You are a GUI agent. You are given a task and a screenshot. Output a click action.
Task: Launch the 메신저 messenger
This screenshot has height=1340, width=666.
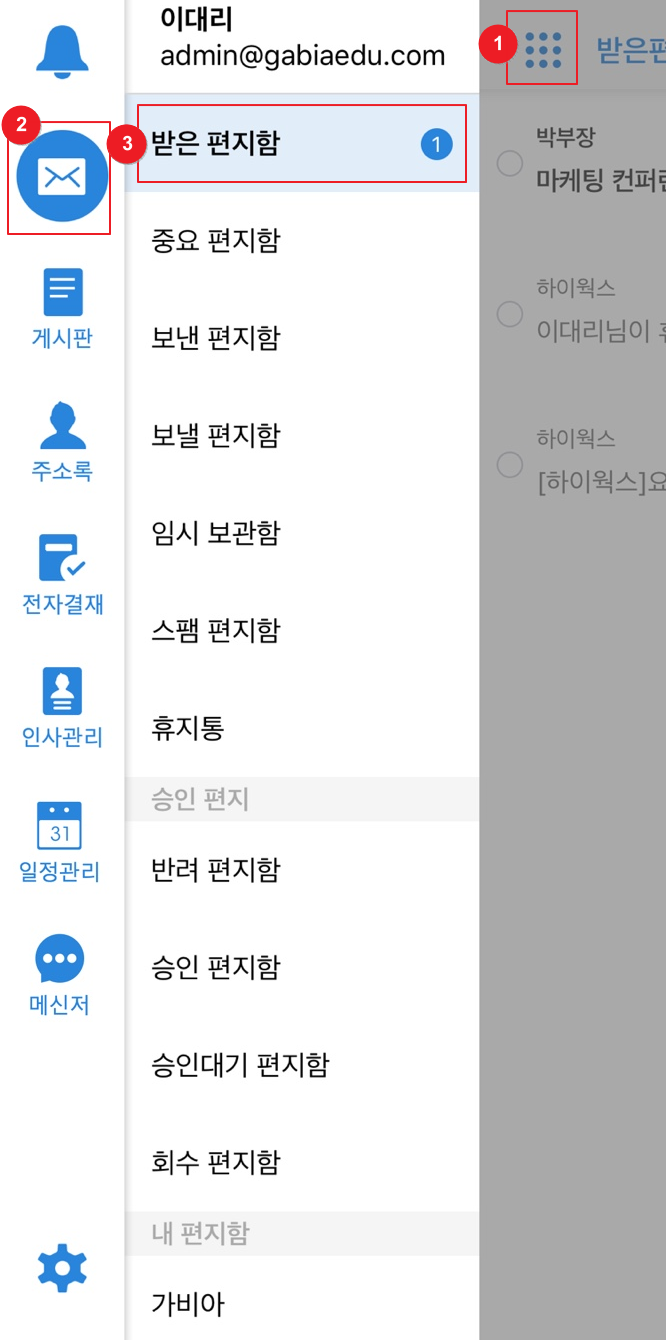click(60, 975)
